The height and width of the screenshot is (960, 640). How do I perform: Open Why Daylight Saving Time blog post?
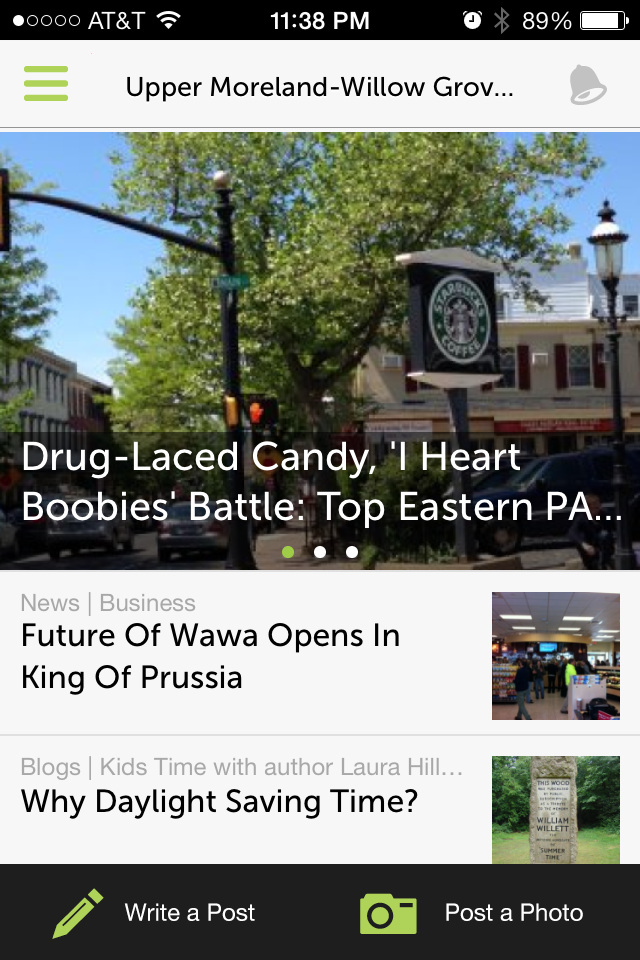[220, 801]
